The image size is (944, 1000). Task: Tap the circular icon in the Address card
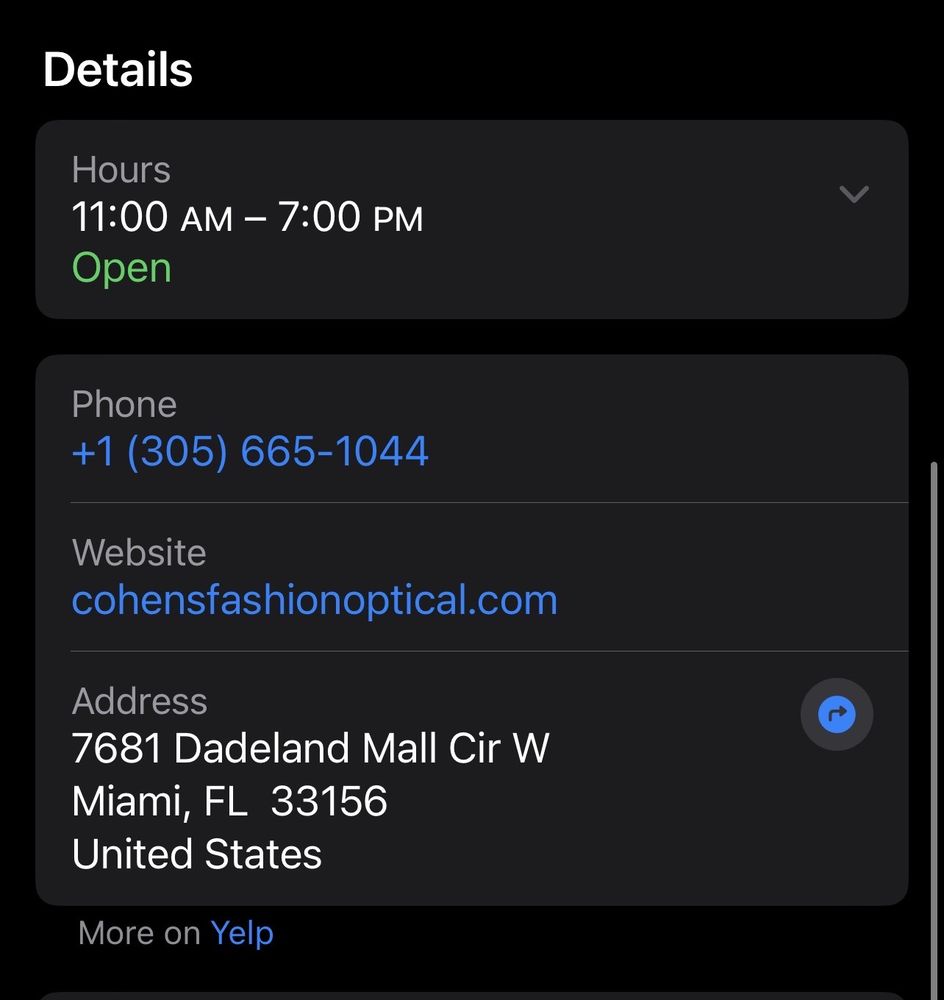click(836, 714)
